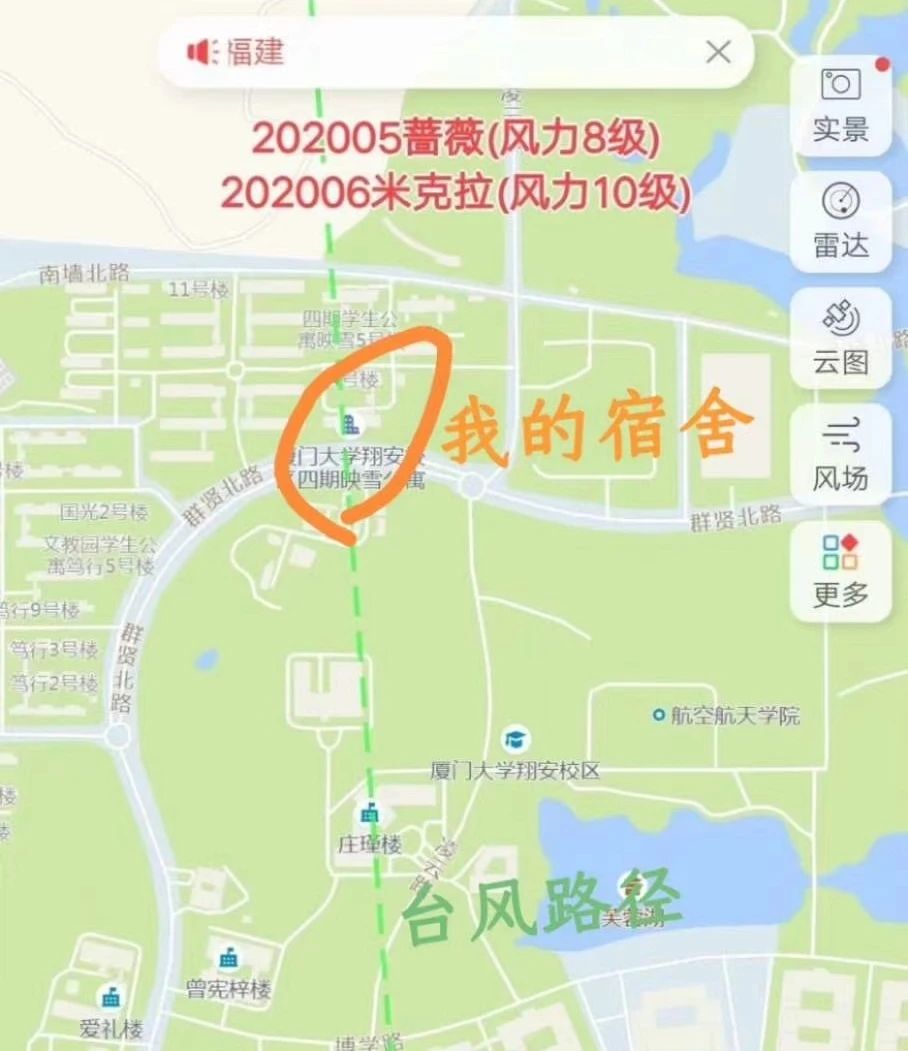This screenshot has height=1051, width=908.
Task: Switch on the 雷达 radar layer
Action: 840,220
